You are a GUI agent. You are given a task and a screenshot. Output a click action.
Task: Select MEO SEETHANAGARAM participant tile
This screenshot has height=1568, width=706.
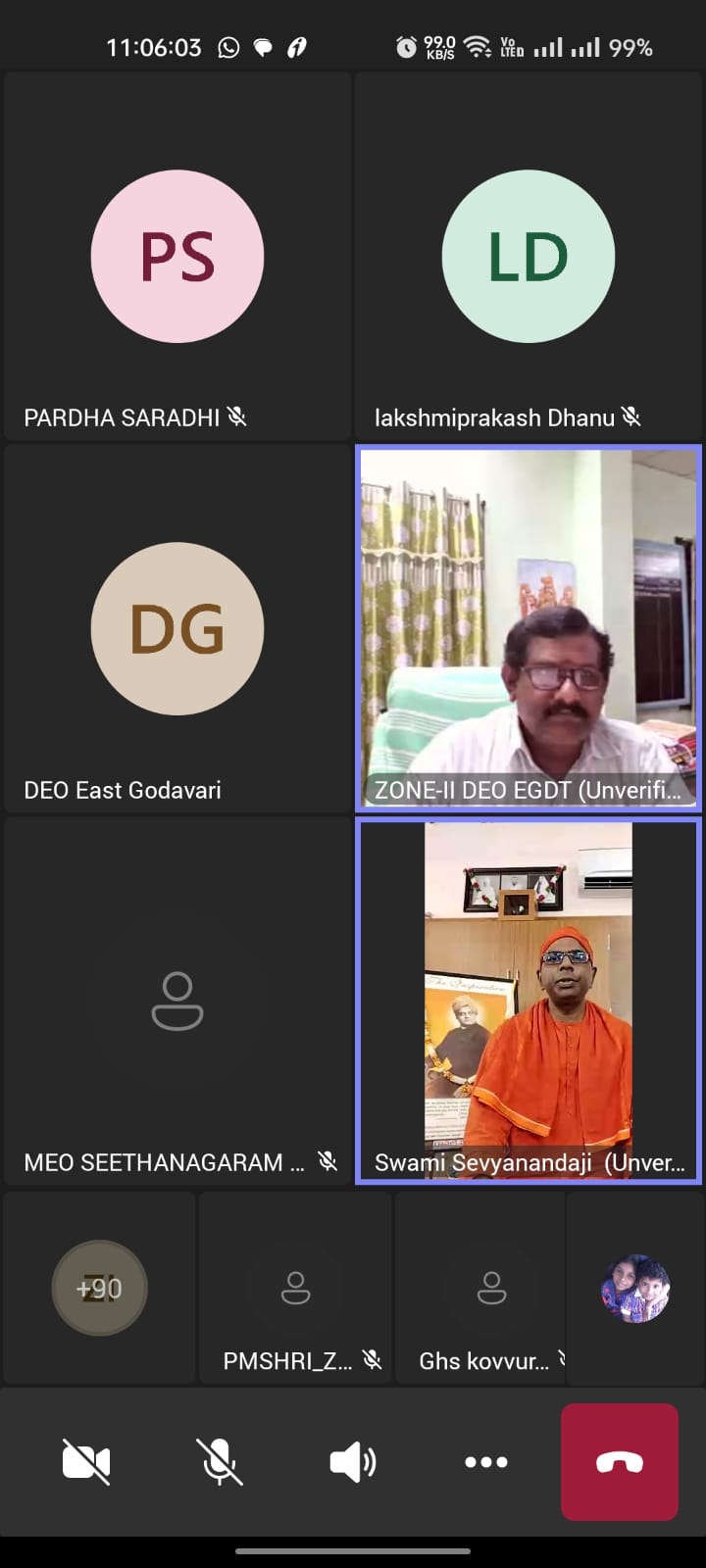pos(177,1002)
